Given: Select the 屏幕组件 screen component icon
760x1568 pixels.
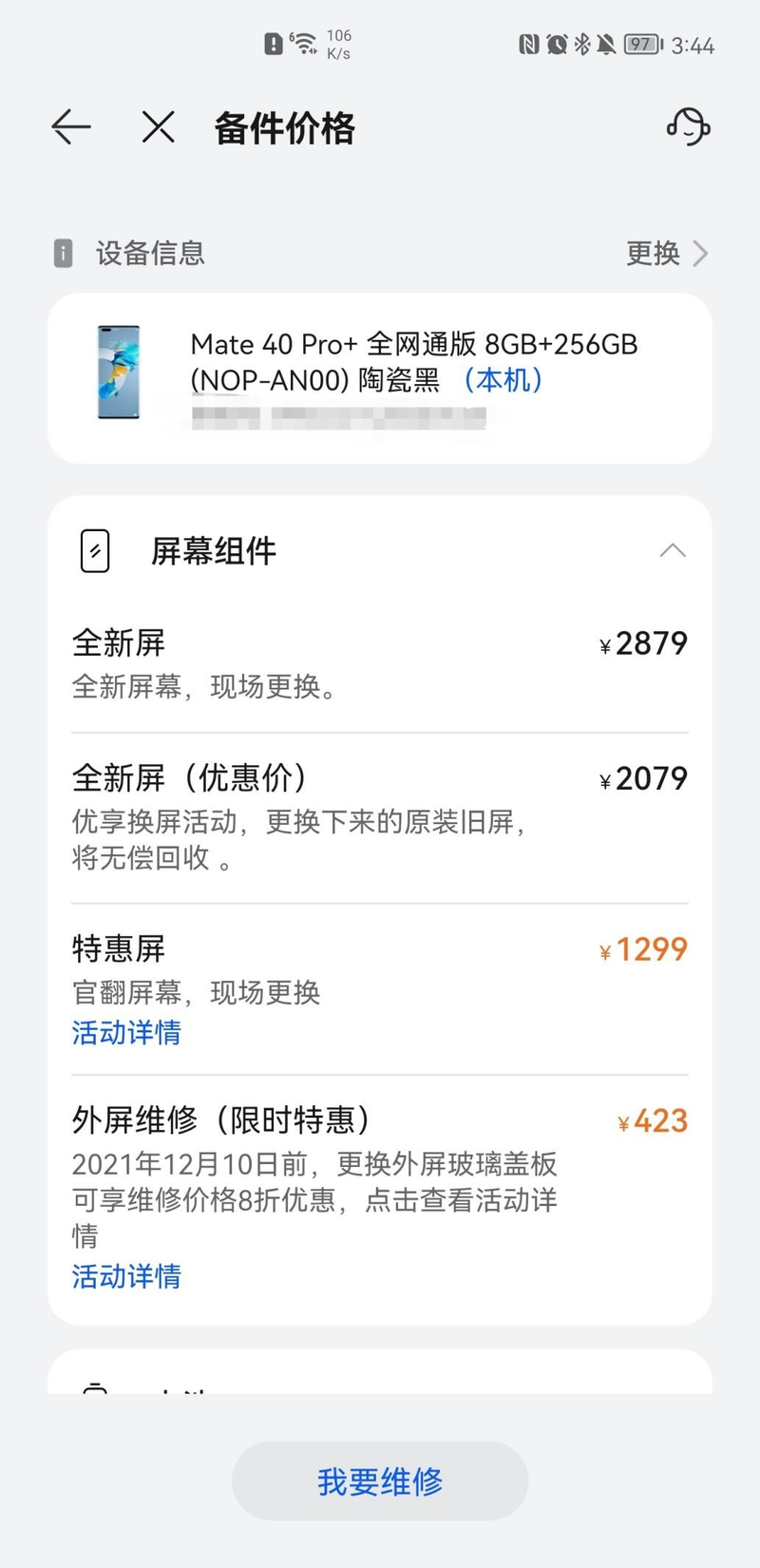Looking at the screenshot, I should point(94,549).
